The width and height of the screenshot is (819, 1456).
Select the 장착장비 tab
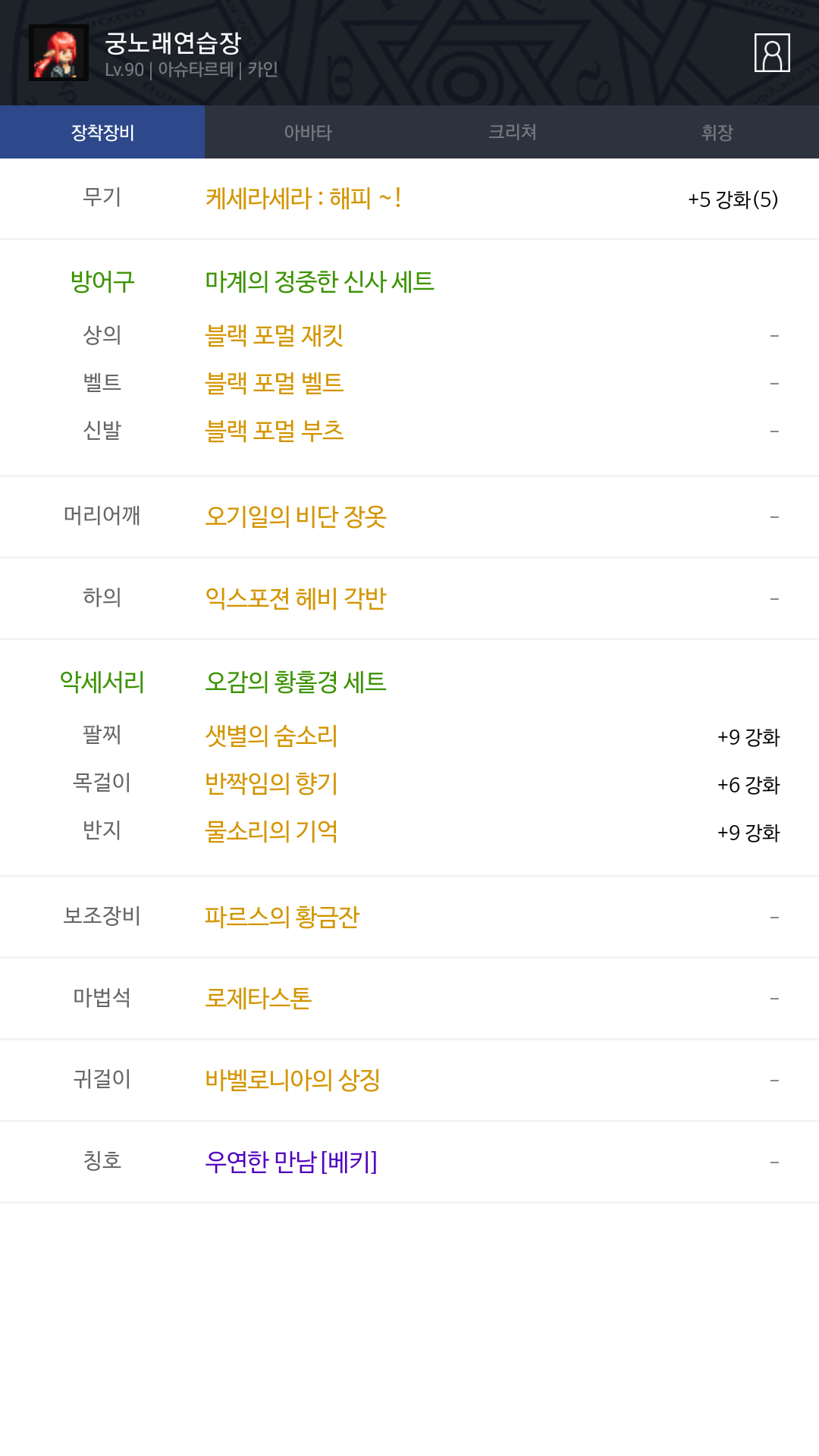tap(102, 133)
